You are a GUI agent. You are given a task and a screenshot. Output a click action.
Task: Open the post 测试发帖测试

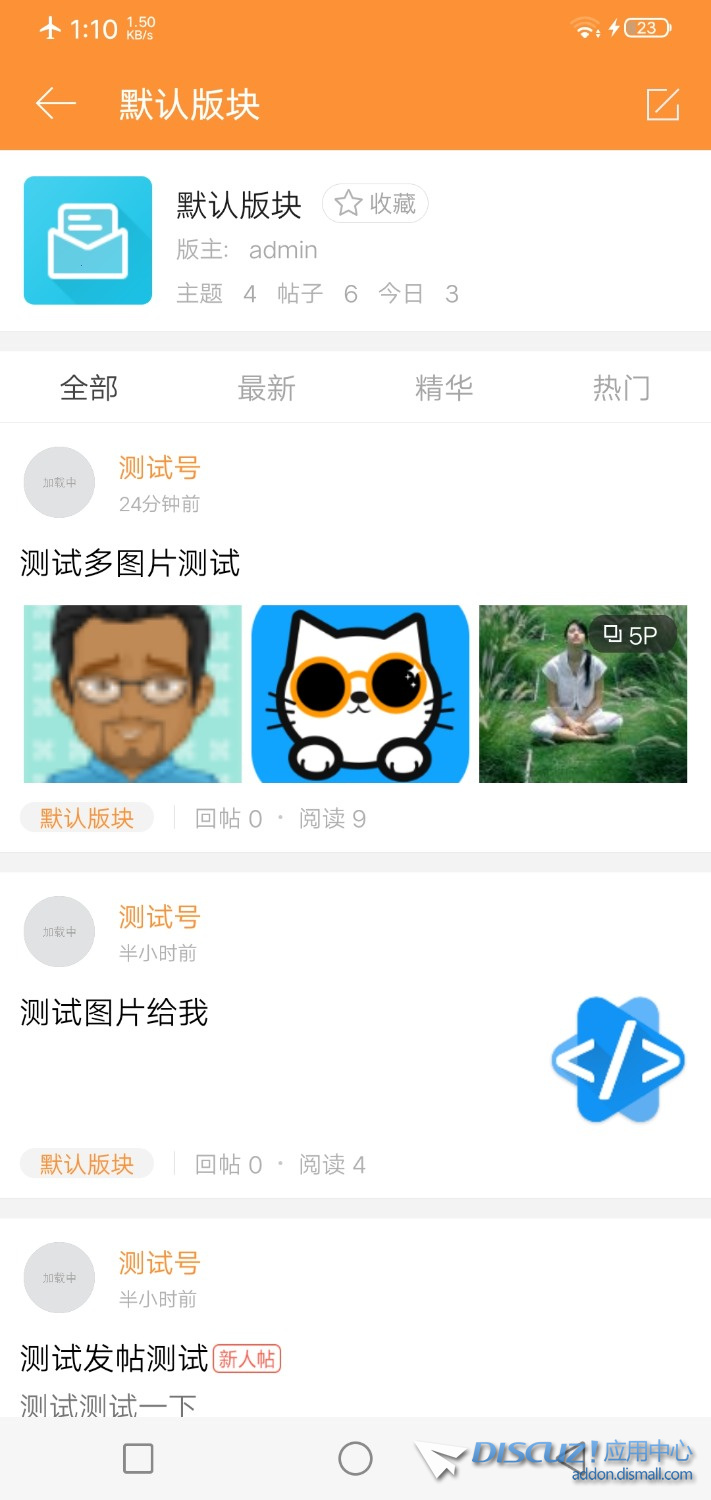pyautogui.click(x=114, y=1358)
